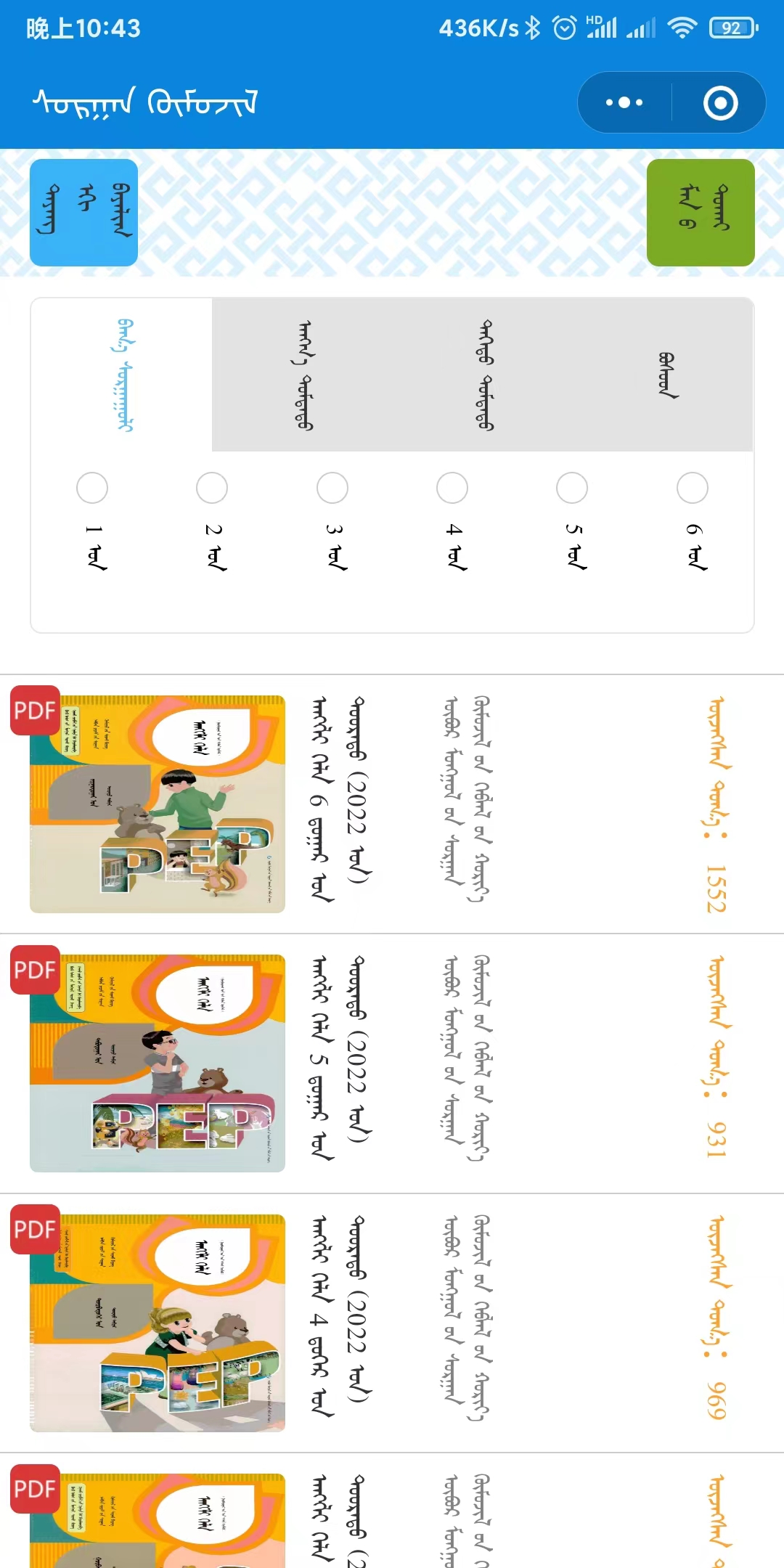Switch to the first tab highlighted in blue
The width and height of the screenshot is (784, 1568).
123,375
